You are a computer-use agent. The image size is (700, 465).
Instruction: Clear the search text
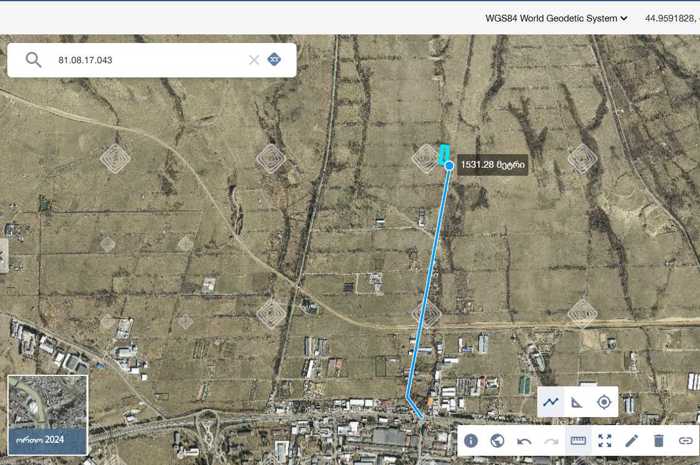(254, 60)
